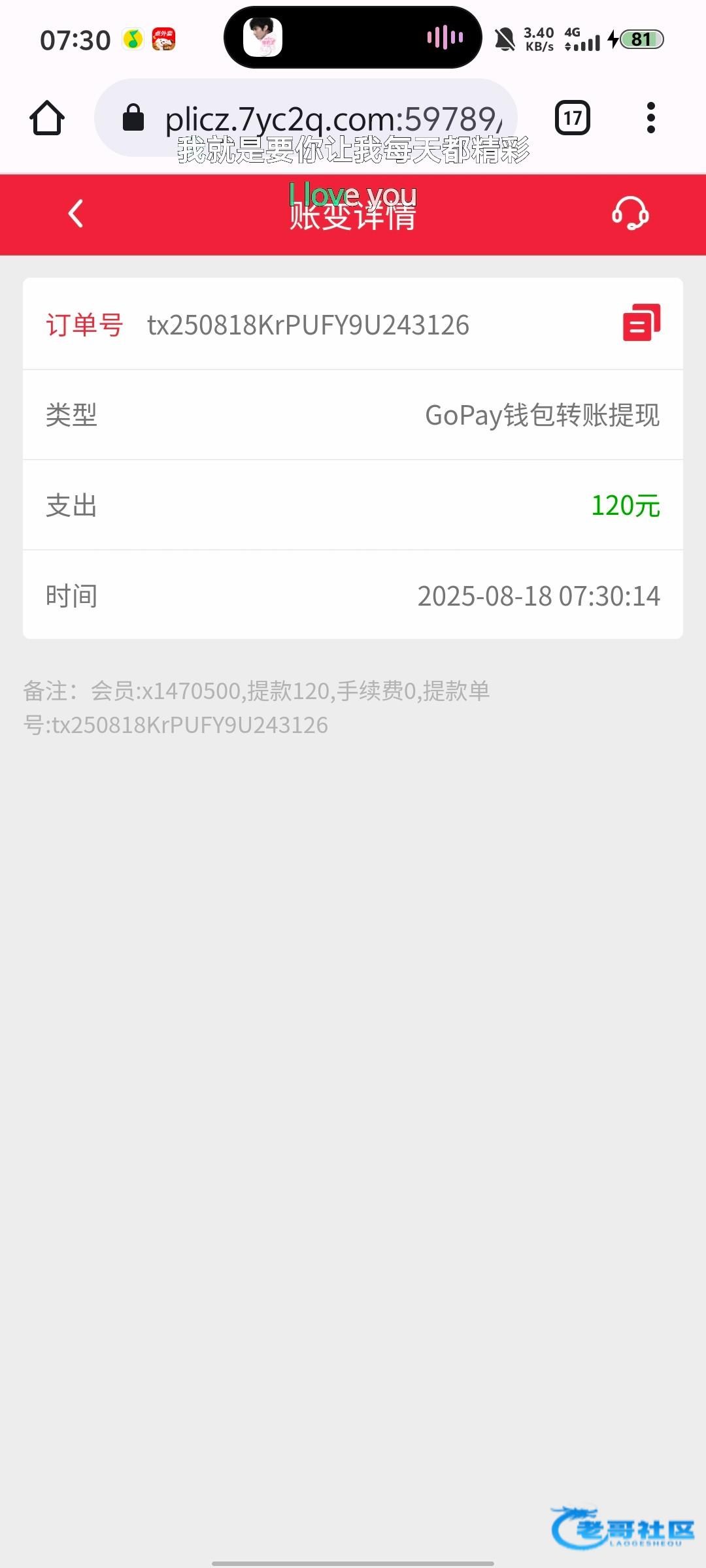Open the browser tab switcher showing 17

pyautogui.click(x=573, y=118)
